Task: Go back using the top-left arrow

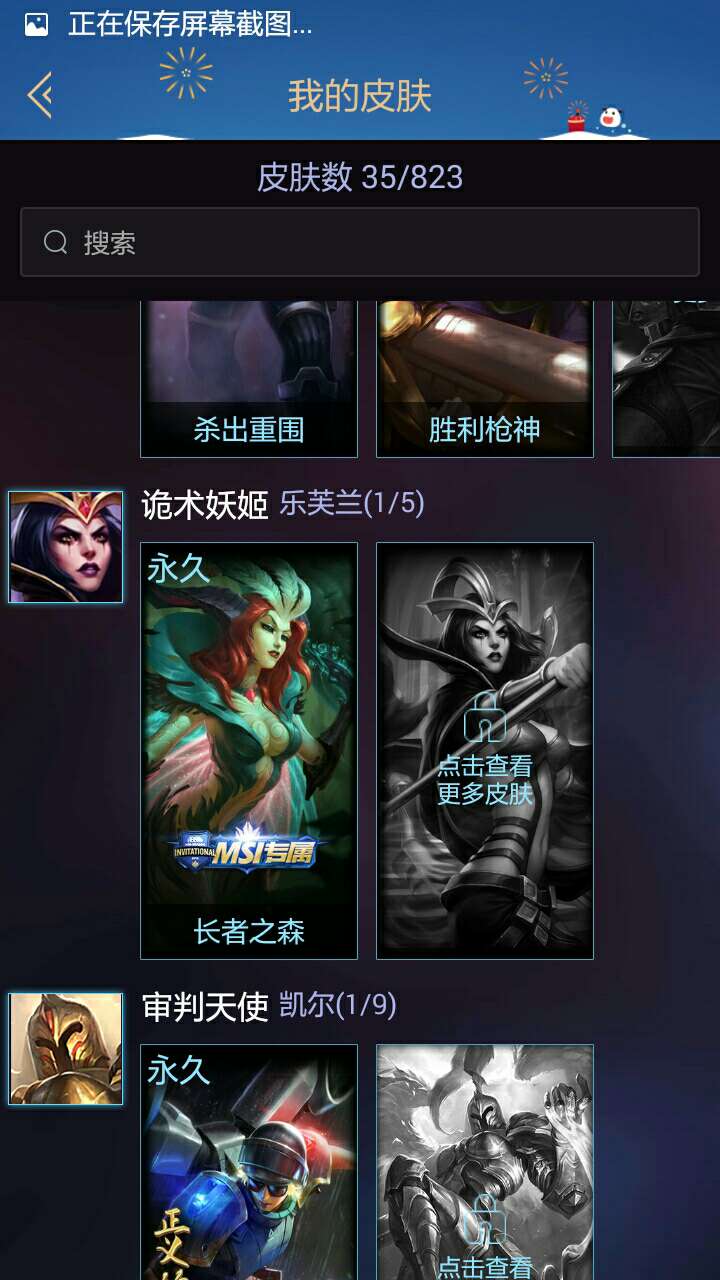Action: tap(40, 96)
